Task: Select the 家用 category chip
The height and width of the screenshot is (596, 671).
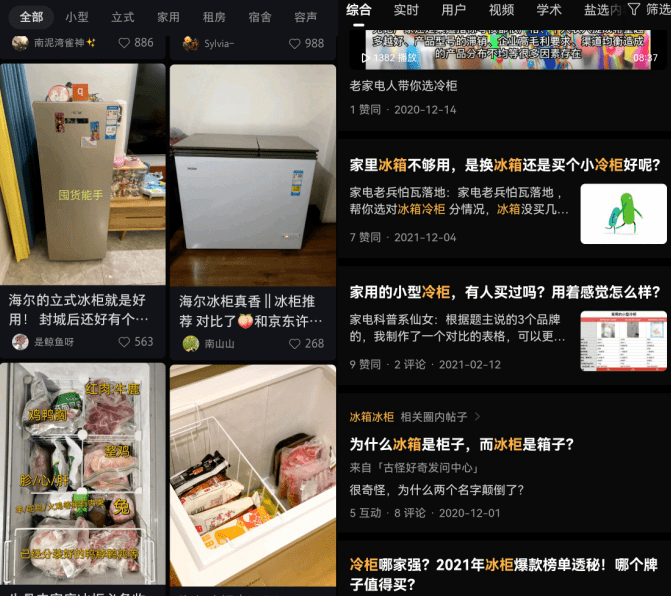Action: click(169, 17)
